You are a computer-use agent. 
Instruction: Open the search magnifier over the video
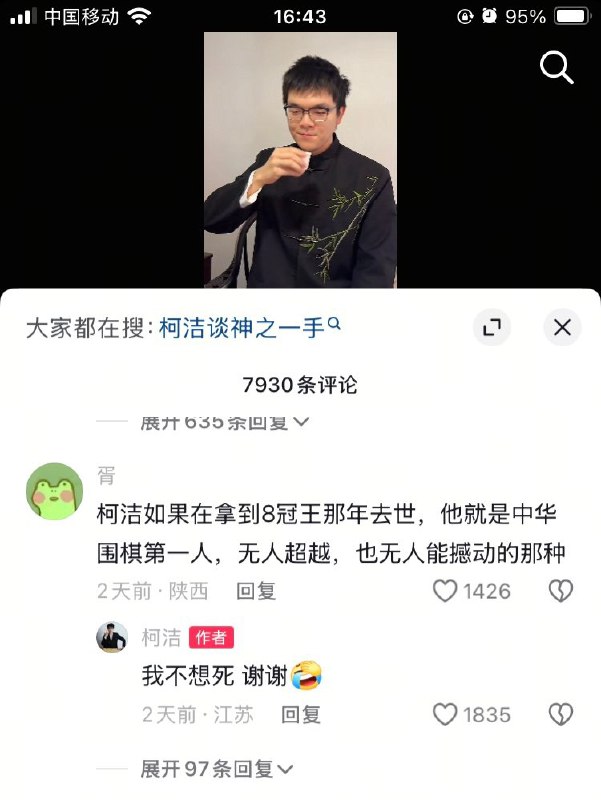pyautogui.click(x=556, y=68)
